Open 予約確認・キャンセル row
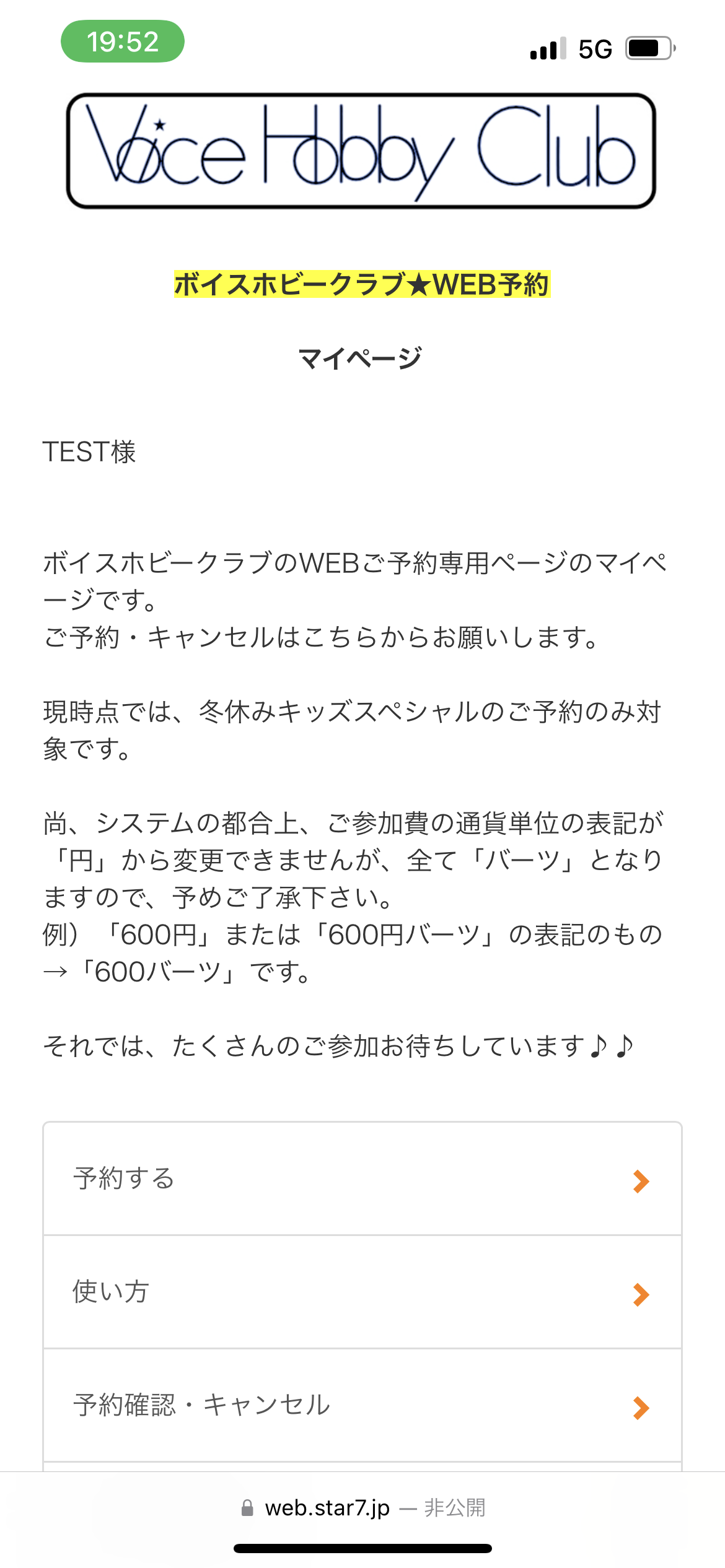This screenshot has height=1568, width=725. coord(362,1405)
